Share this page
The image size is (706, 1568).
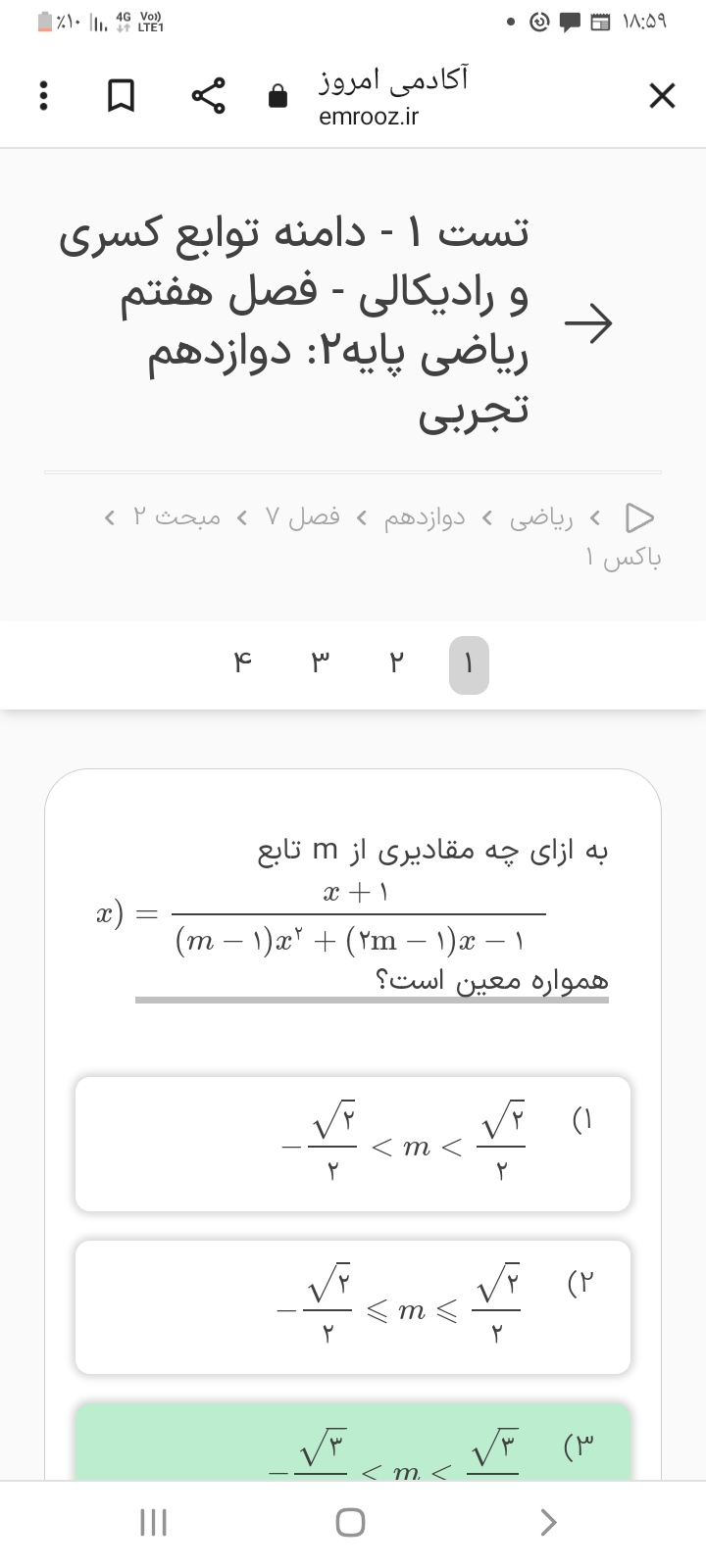(x=208, y=96)
